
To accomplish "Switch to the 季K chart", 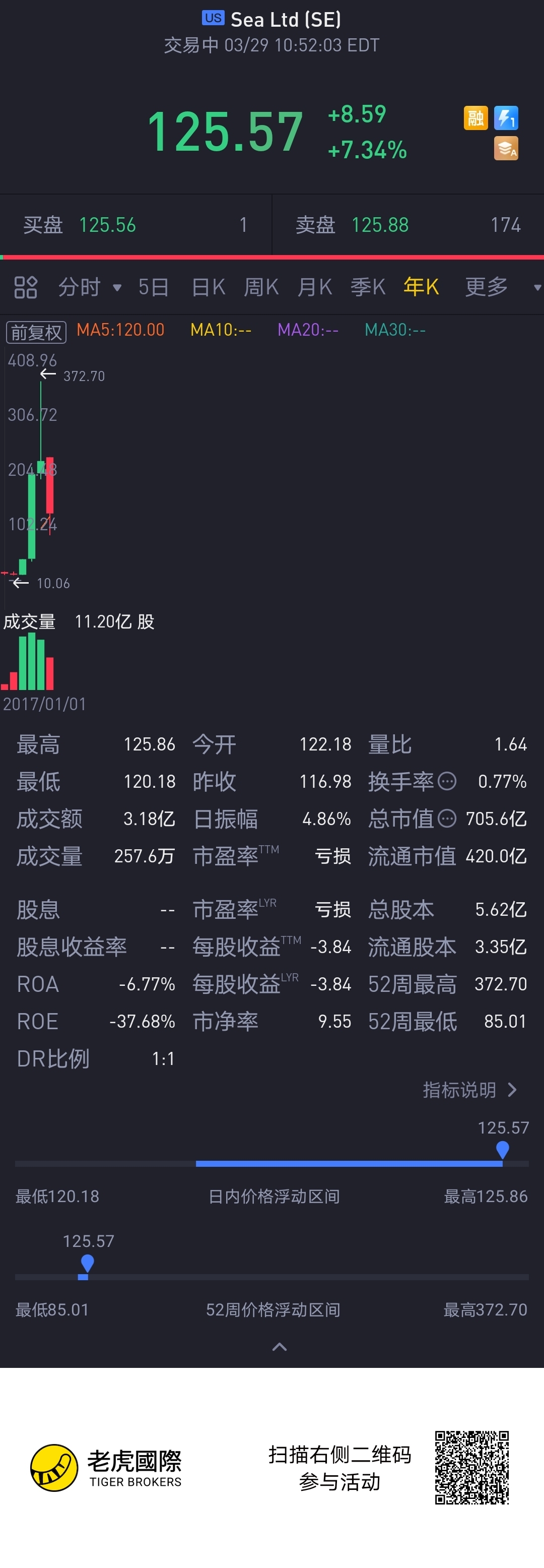I will click(x=368, y=287).
